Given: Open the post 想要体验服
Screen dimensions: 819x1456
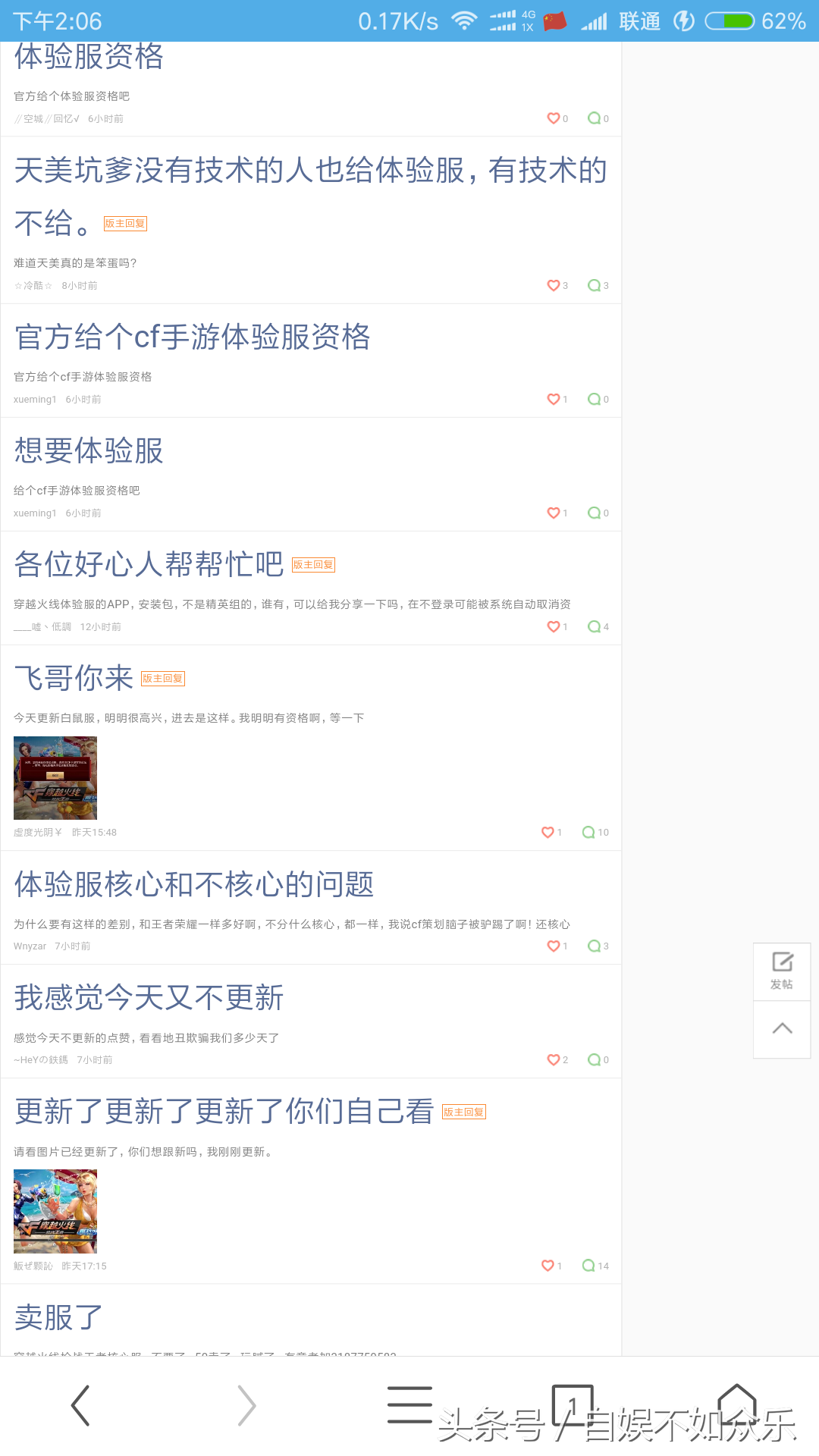Looking at the screenshot, I should tap(89, 451).
